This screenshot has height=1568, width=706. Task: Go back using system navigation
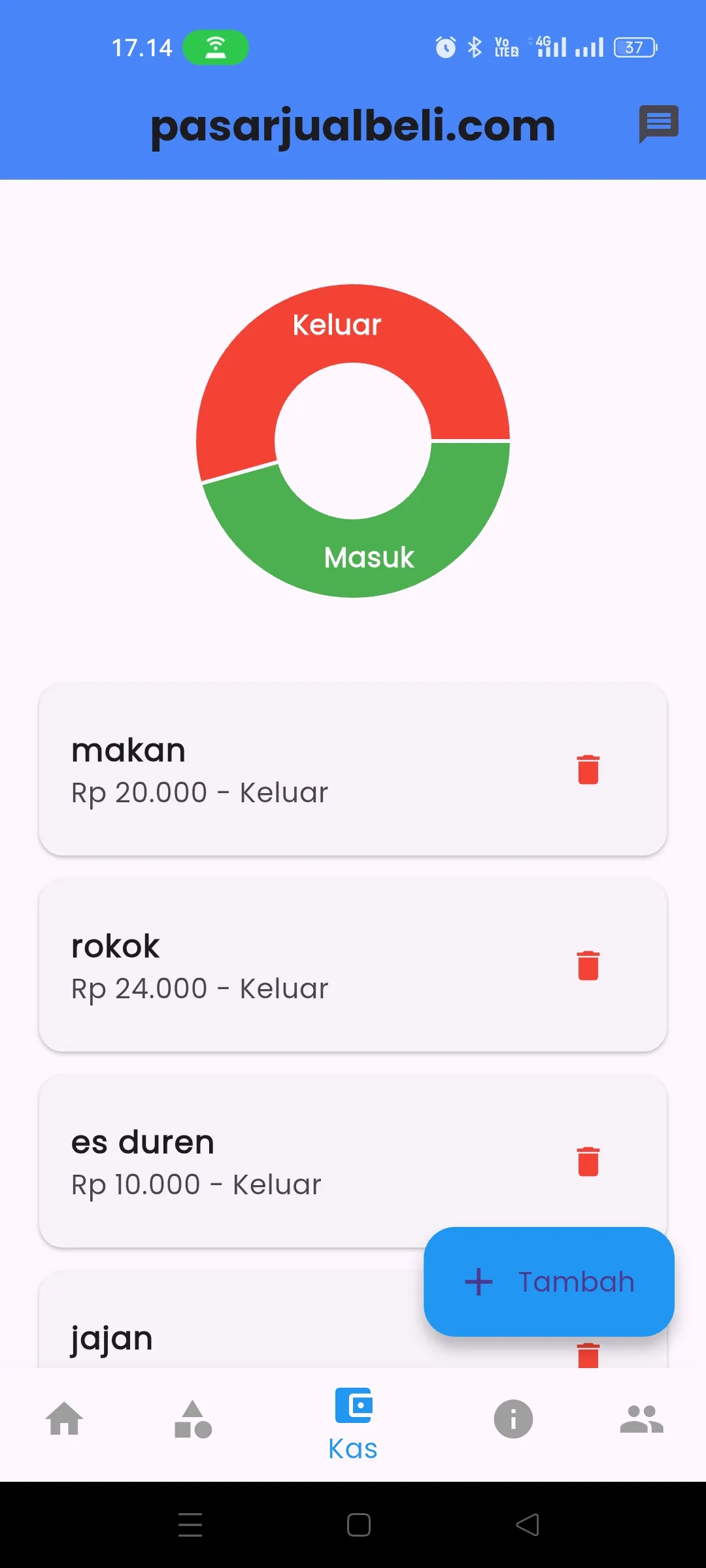528,1525
